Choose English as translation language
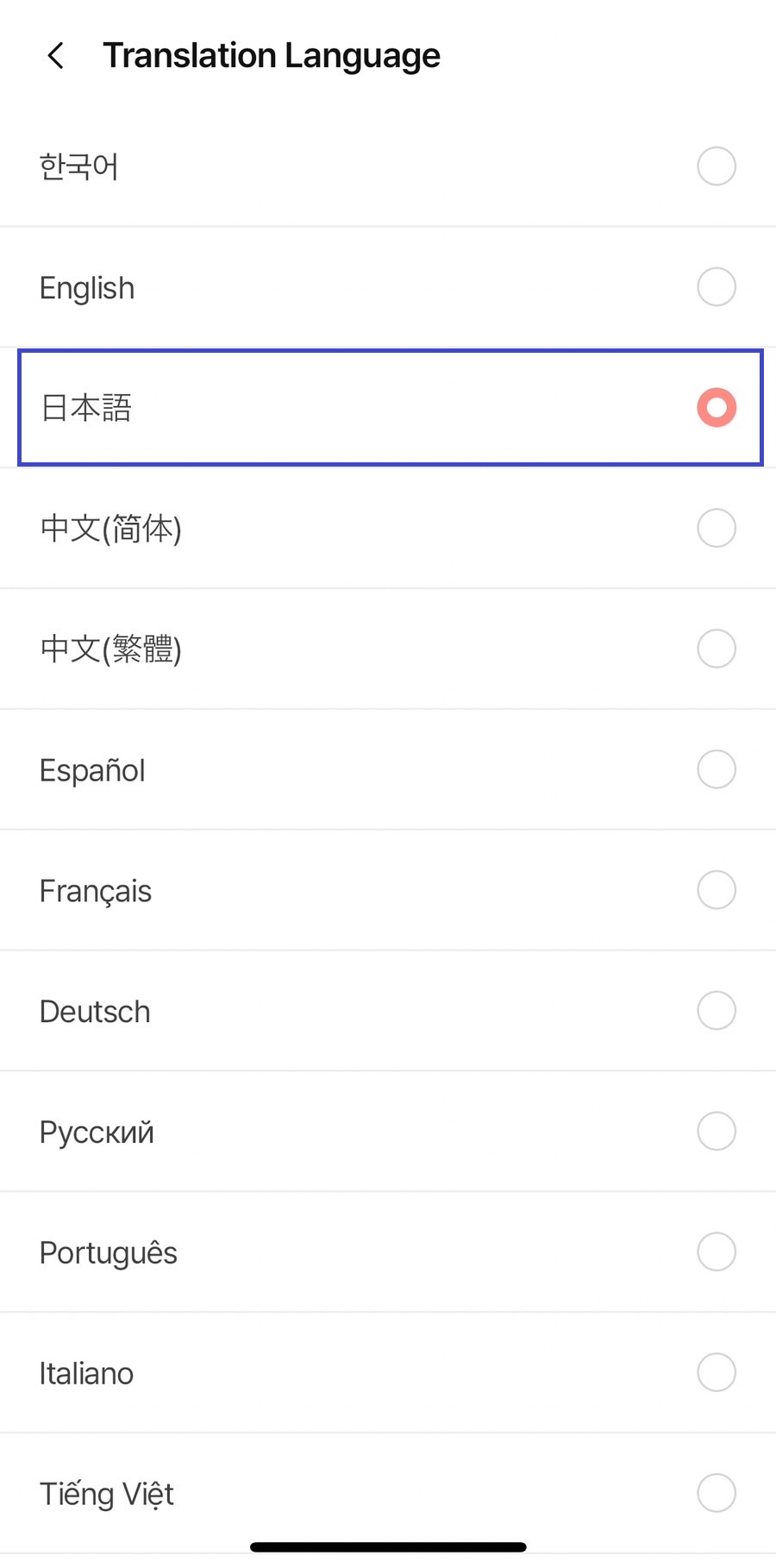The height and width of the screenshot is (1568, 776). point(388,287)
